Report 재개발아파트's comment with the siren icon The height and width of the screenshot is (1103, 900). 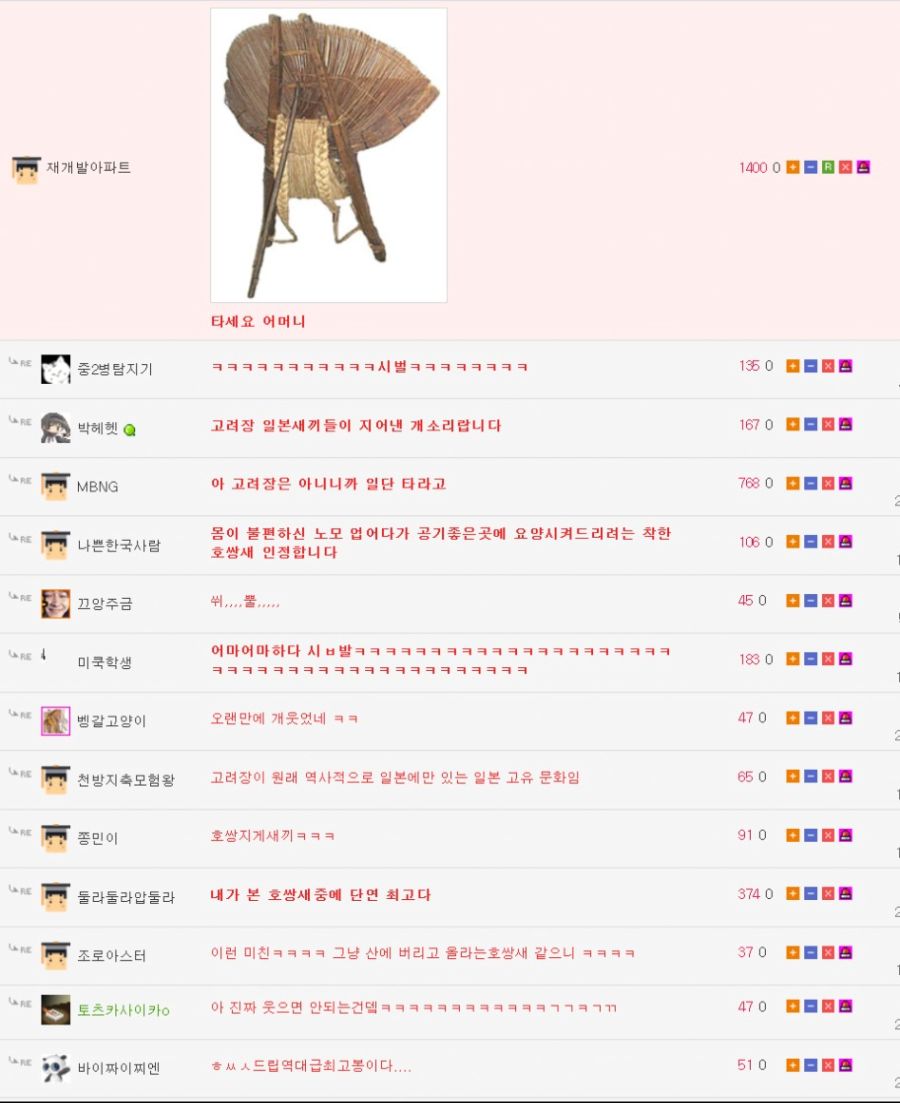(863, 167)
